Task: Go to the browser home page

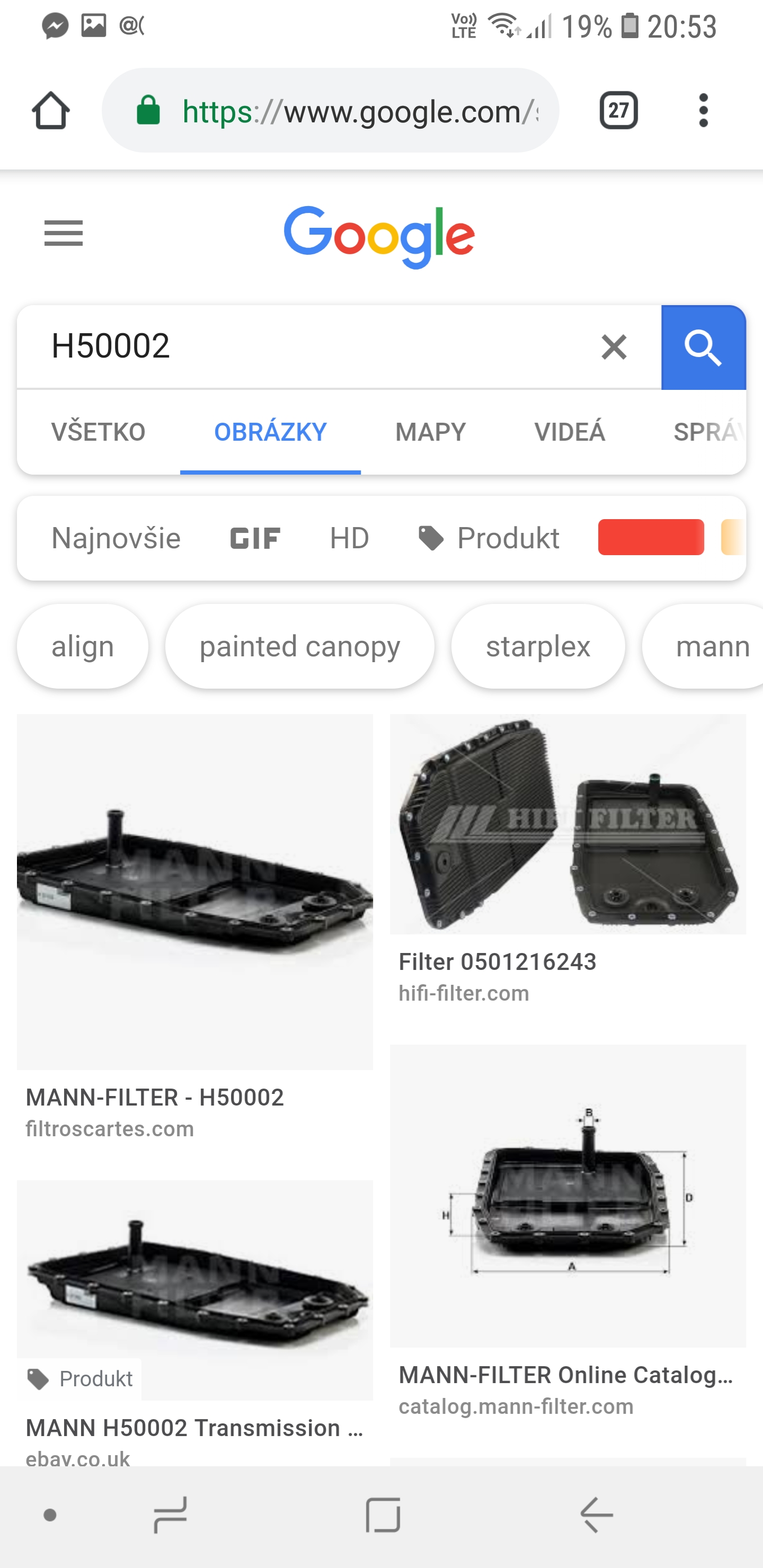Action: (50, 111)
